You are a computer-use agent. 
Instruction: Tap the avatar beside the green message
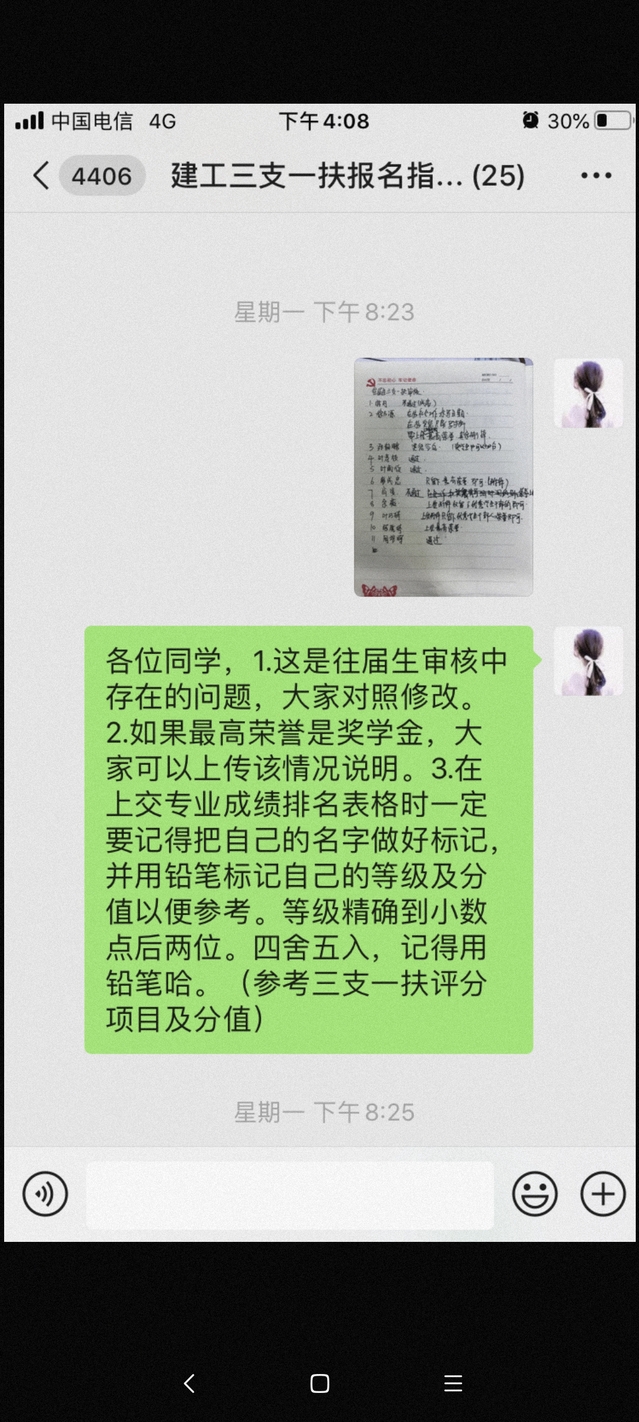click(x=588, y=661)
